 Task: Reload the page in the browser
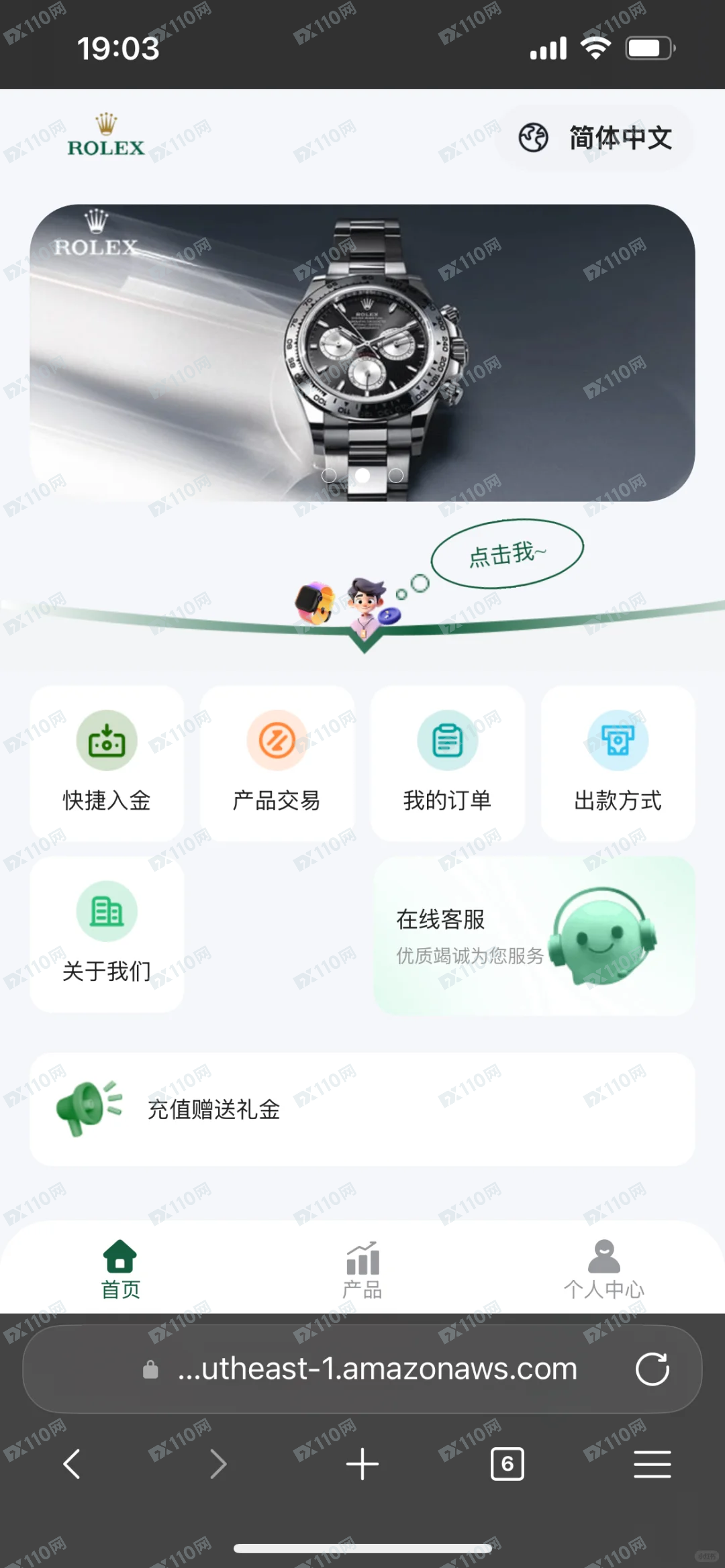(652, 1369)
